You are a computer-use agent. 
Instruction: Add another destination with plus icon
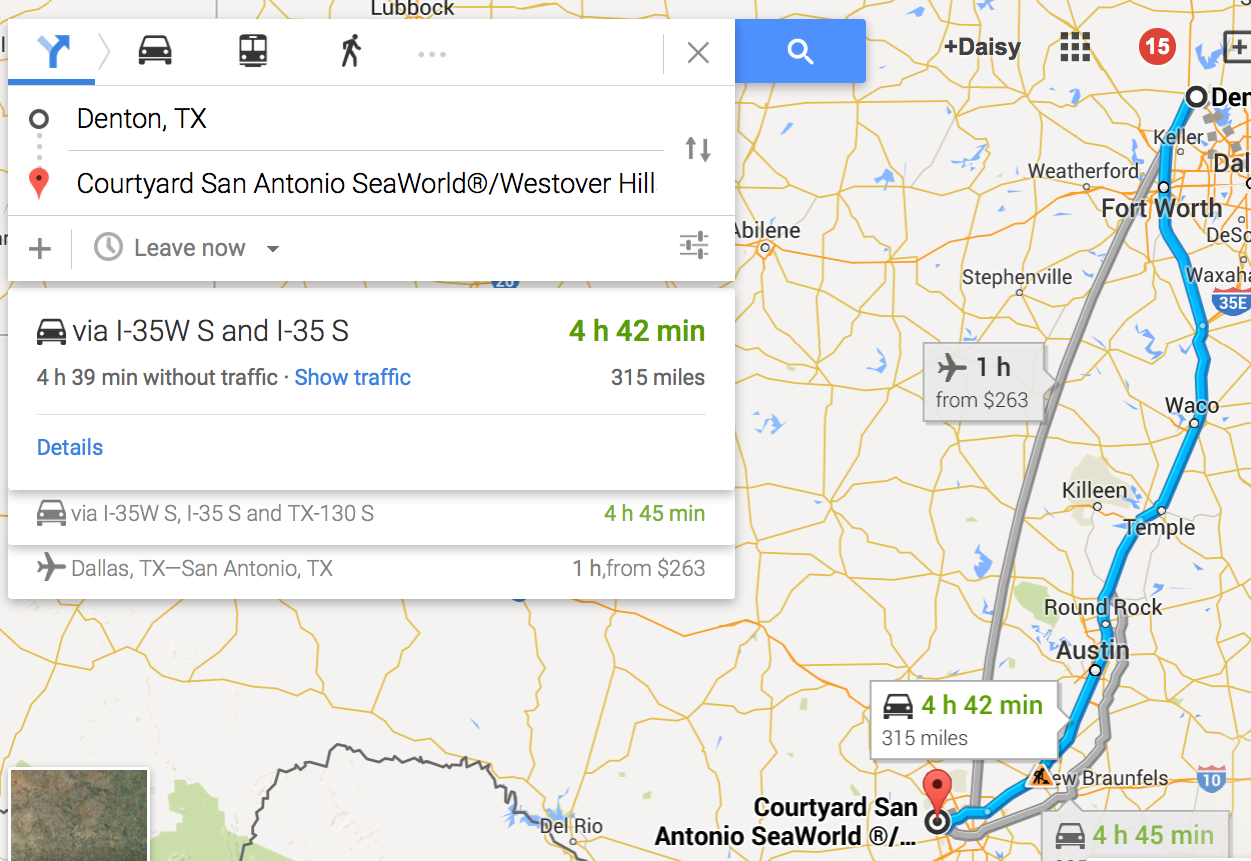[x=40, y=248]
